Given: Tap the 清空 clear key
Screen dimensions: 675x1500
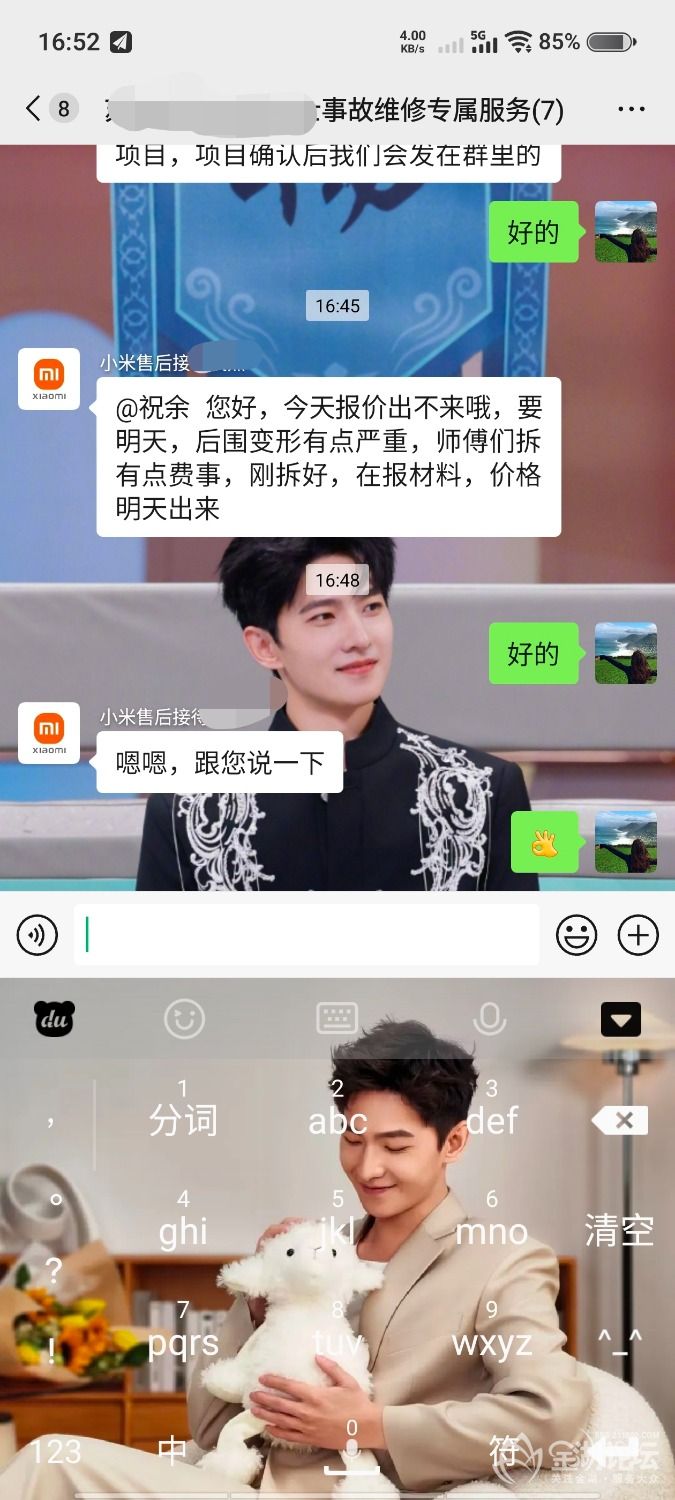Looking at the screenshot, I should (620, 1230).
